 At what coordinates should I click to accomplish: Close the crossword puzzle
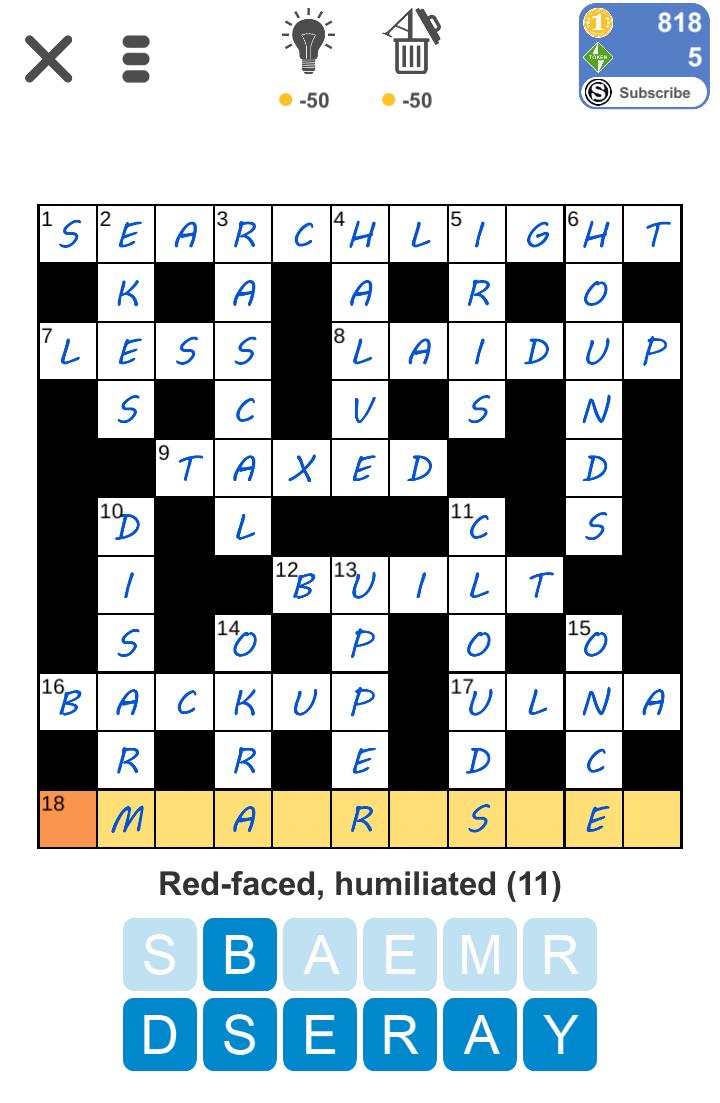coord(48,60)
